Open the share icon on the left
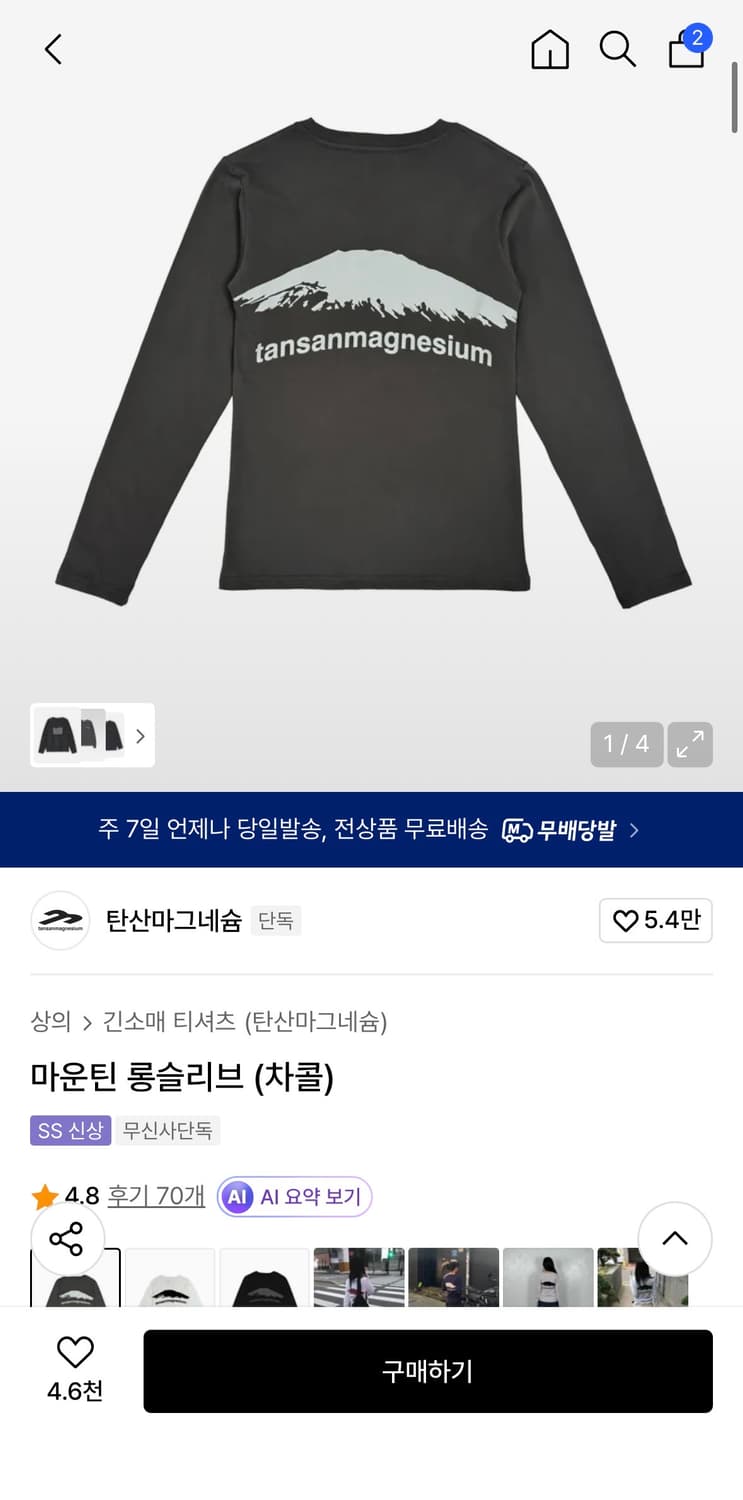This screenshot has width=743, height=1500. 68,1239
